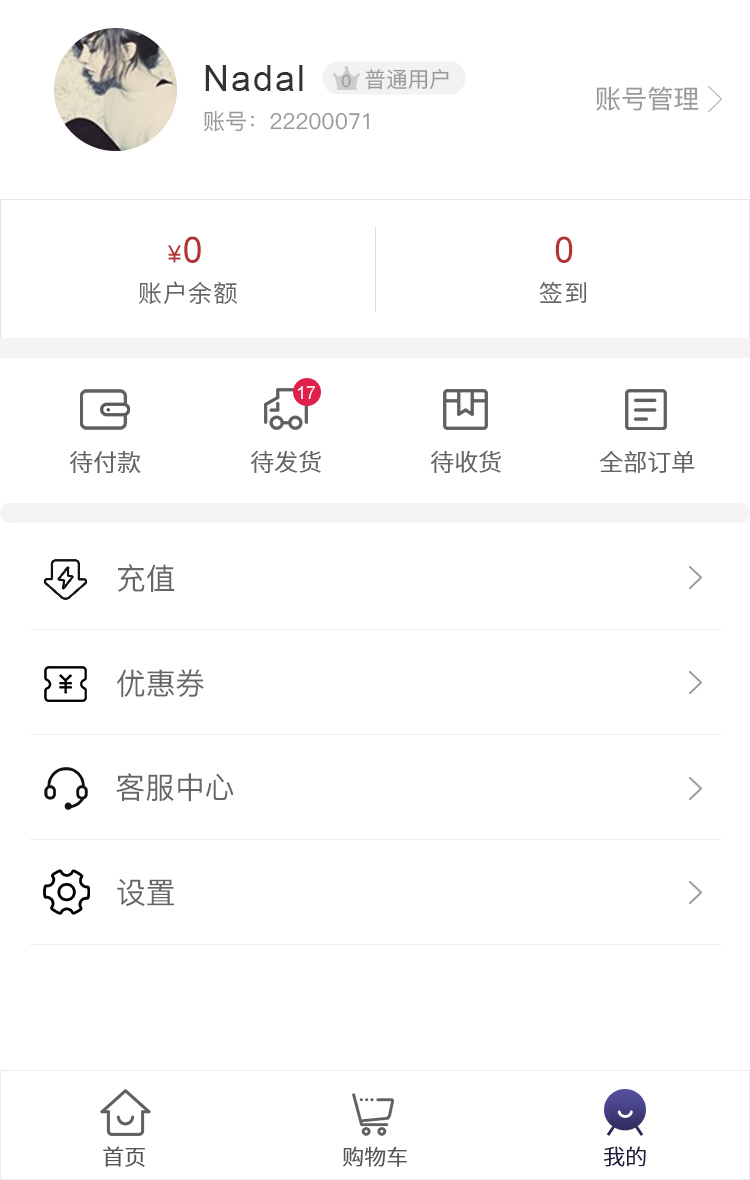
Task: Switch to the 购物车 cart tab
Action: click(x=375, y=1128)
